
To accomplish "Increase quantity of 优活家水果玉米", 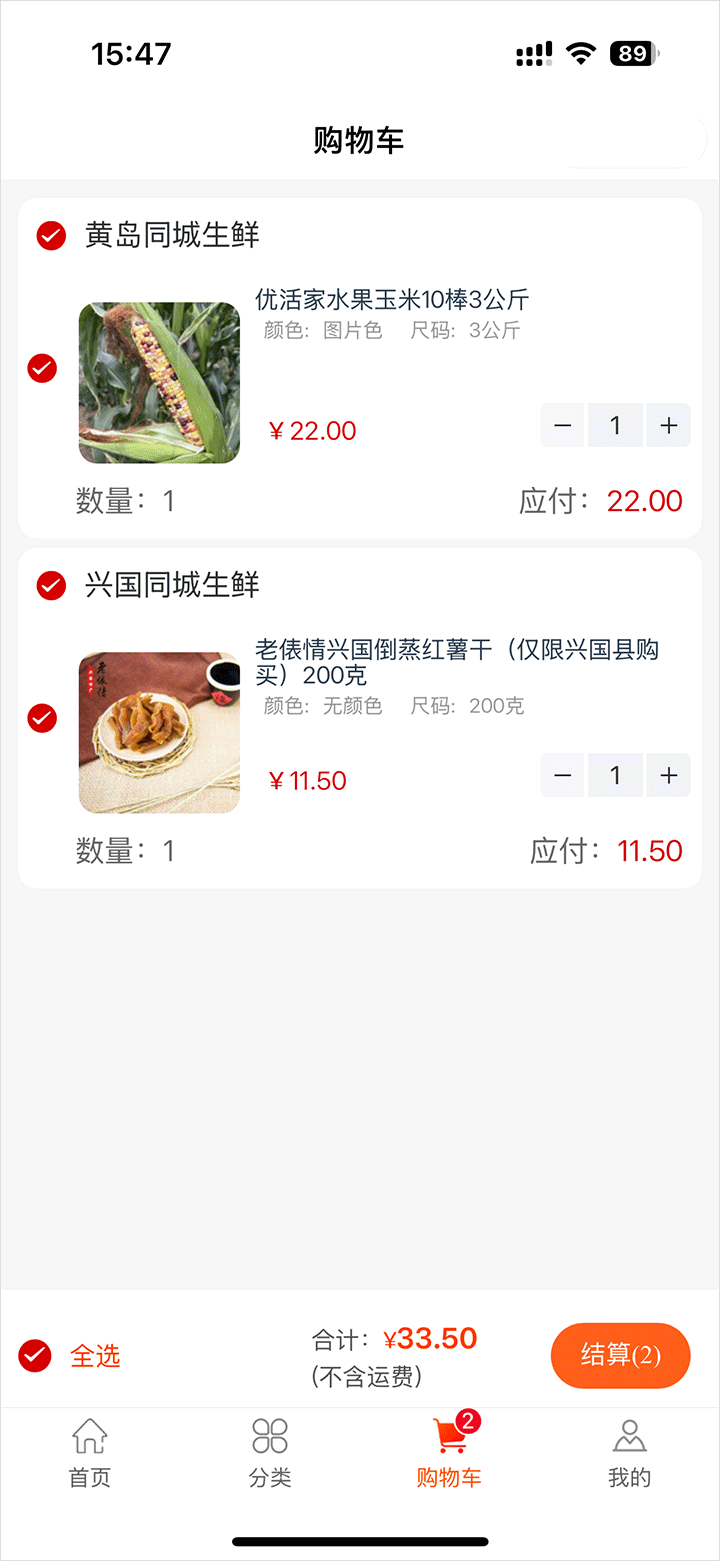I will click(668, 426).
